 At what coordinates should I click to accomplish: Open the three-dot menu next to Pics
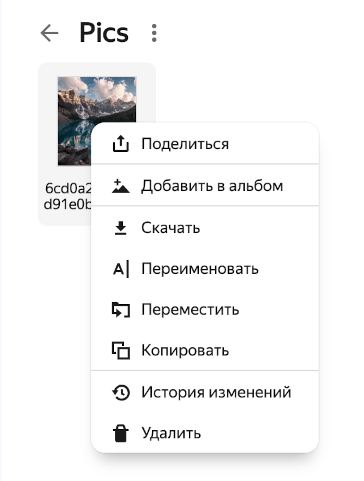coord(154,33)
